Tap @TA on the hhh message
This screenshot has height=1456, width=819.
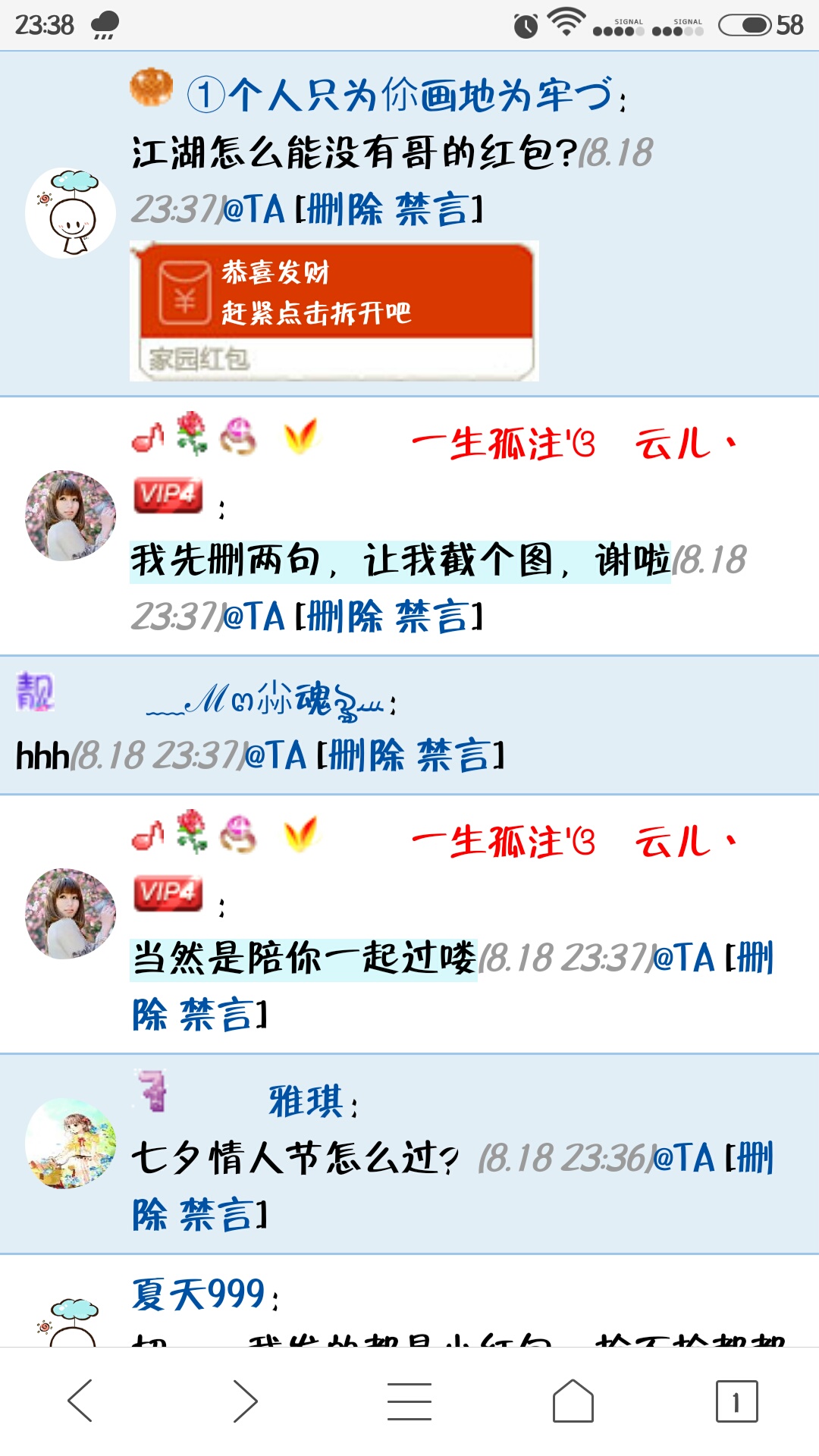coord(275,755)
